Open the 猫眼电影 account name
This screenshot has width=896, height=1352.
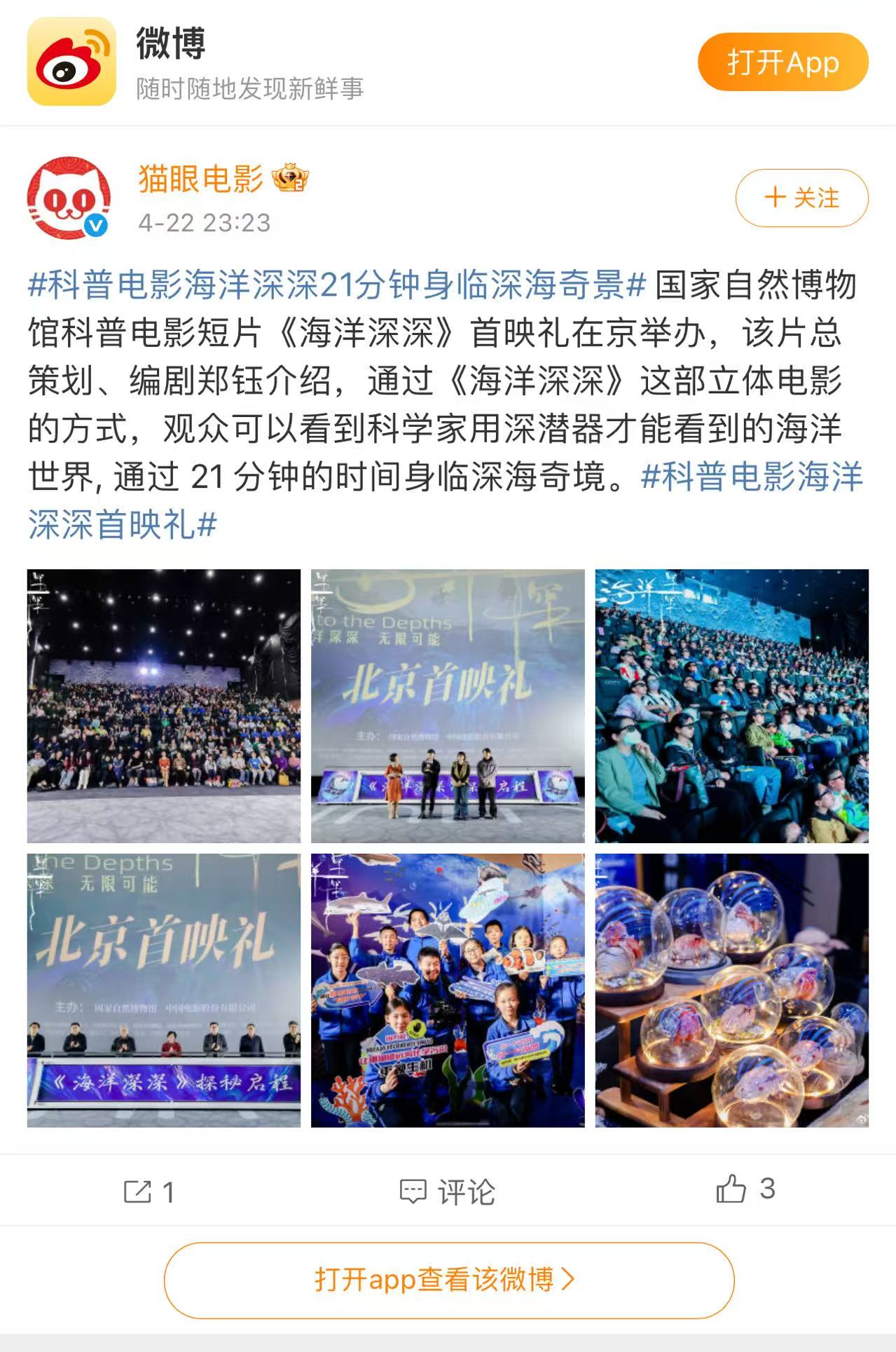[201, 179]
